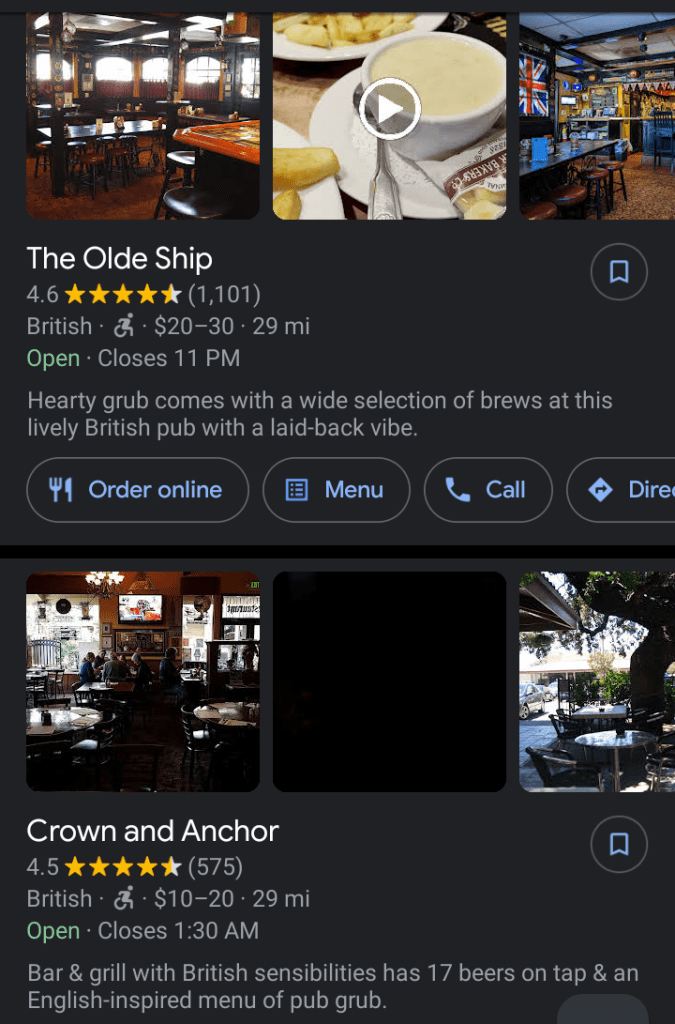Play the soup video for The Olde Ship

point(389,108)
